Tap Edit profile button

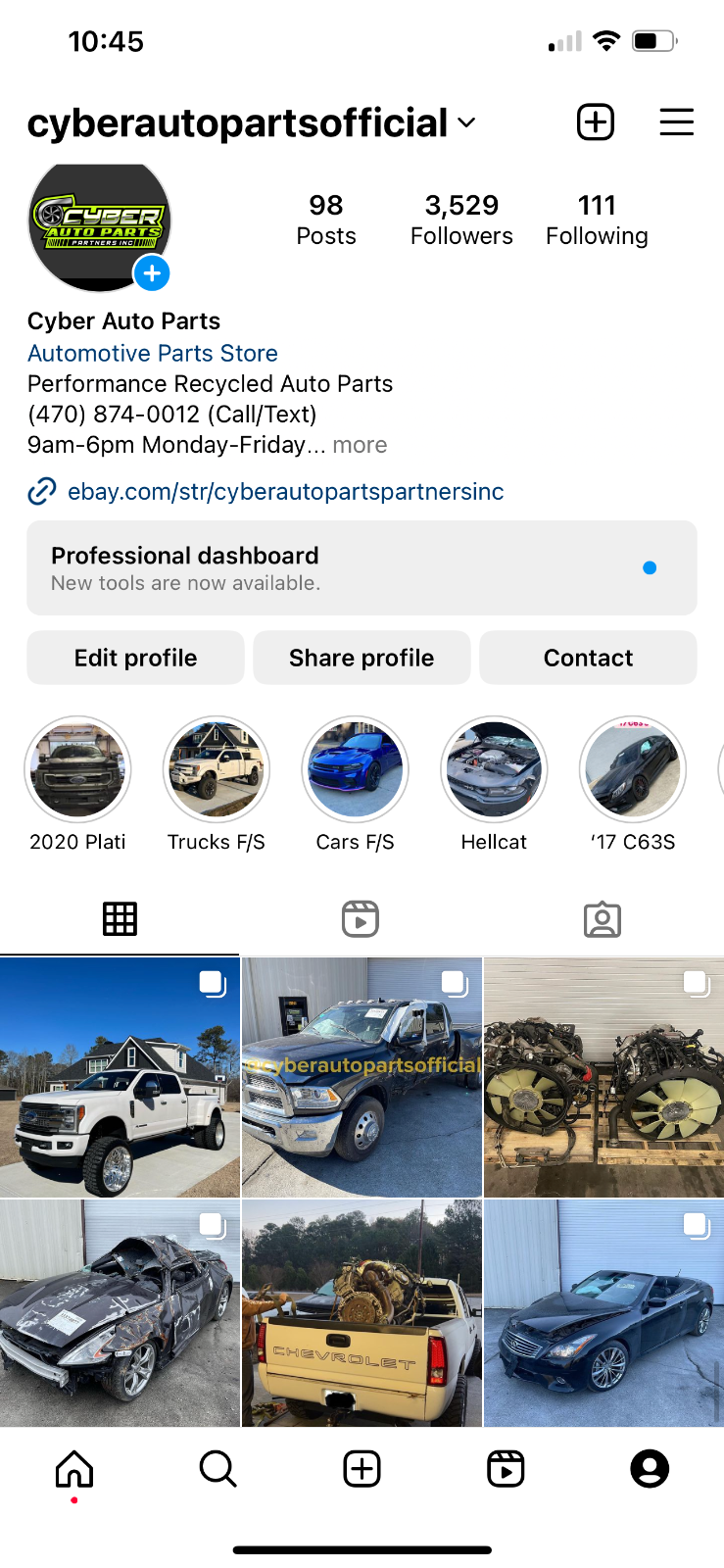click(x=135, y=658)
